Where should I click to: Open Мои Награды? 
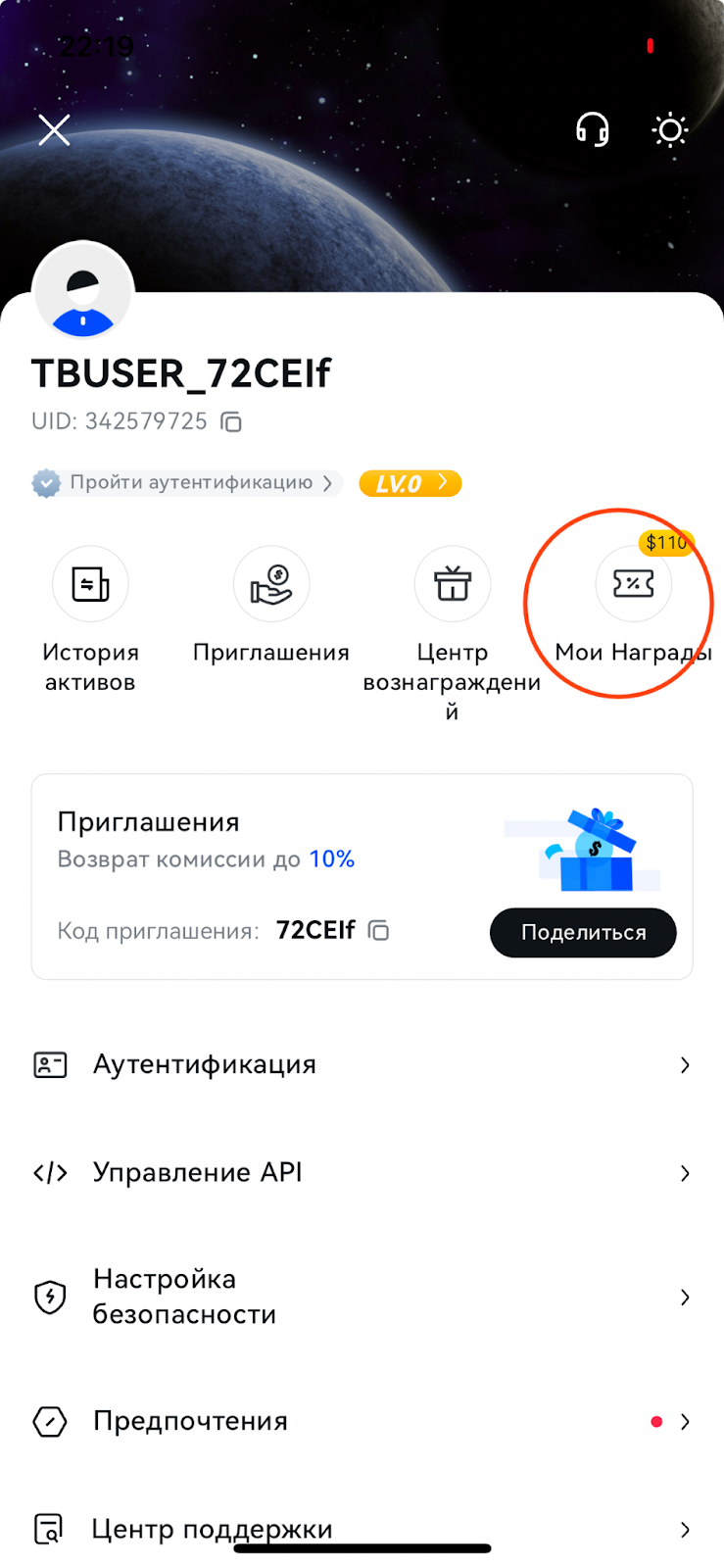[x=633, y=585]
